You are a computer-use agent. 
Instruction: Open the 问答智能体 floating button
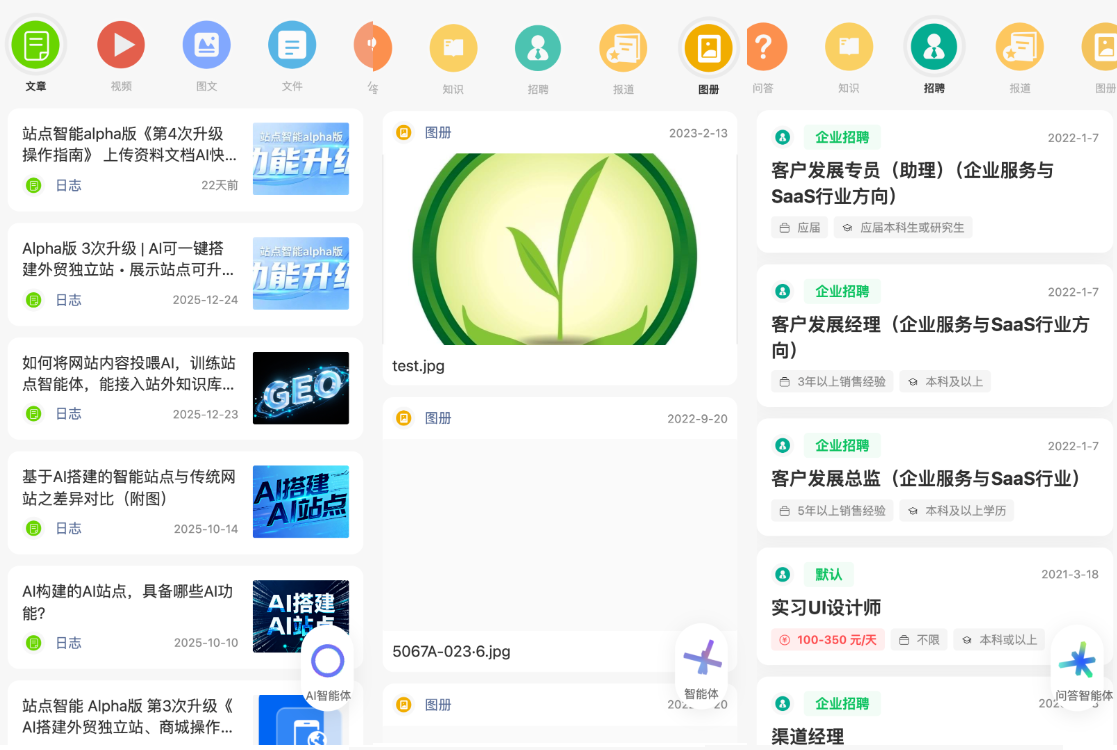(x=1078, y=663)
